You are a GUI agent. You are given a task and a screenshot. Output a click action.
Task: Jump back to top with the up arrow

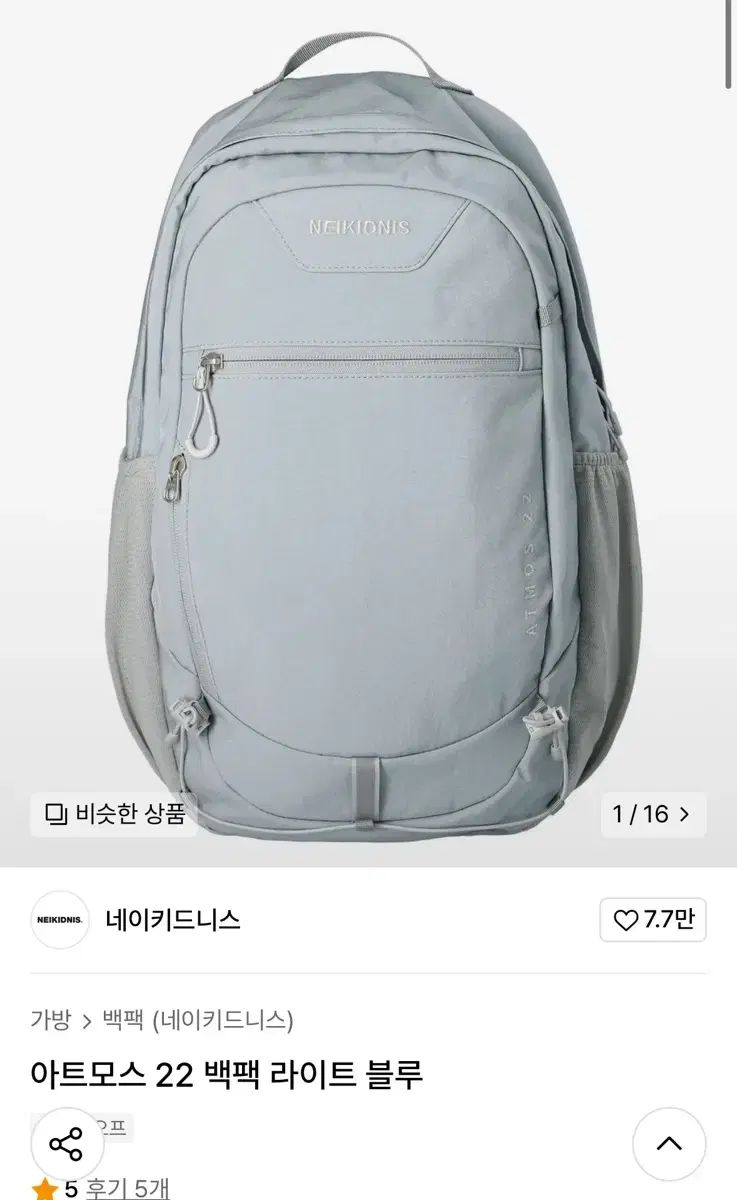pyautogui.click(x=669, y=1144)
